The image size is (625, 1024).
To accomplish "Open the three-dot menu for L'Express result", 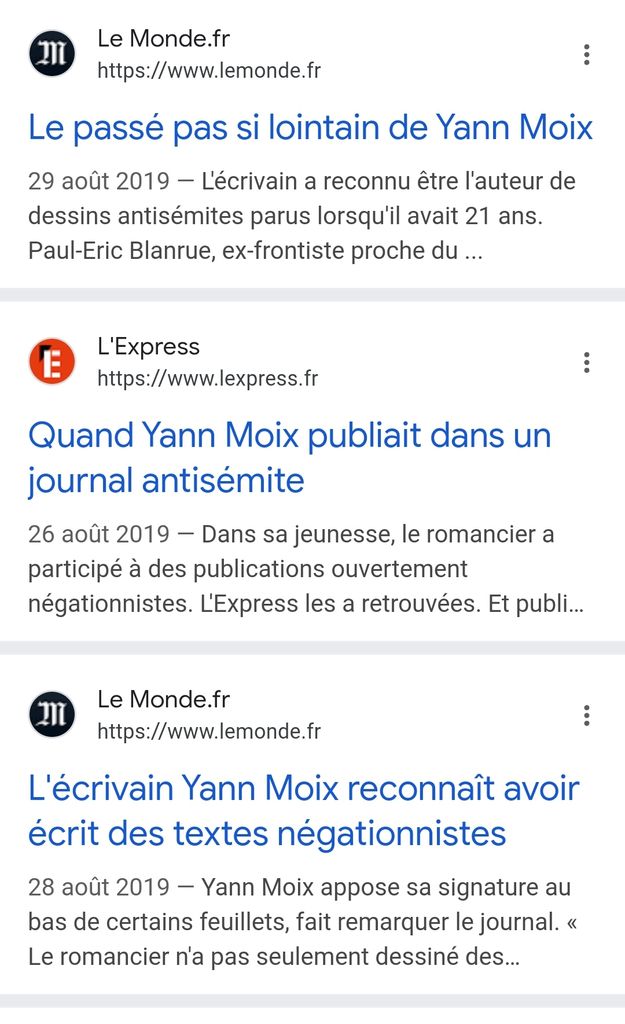I will tap(586, 362).
